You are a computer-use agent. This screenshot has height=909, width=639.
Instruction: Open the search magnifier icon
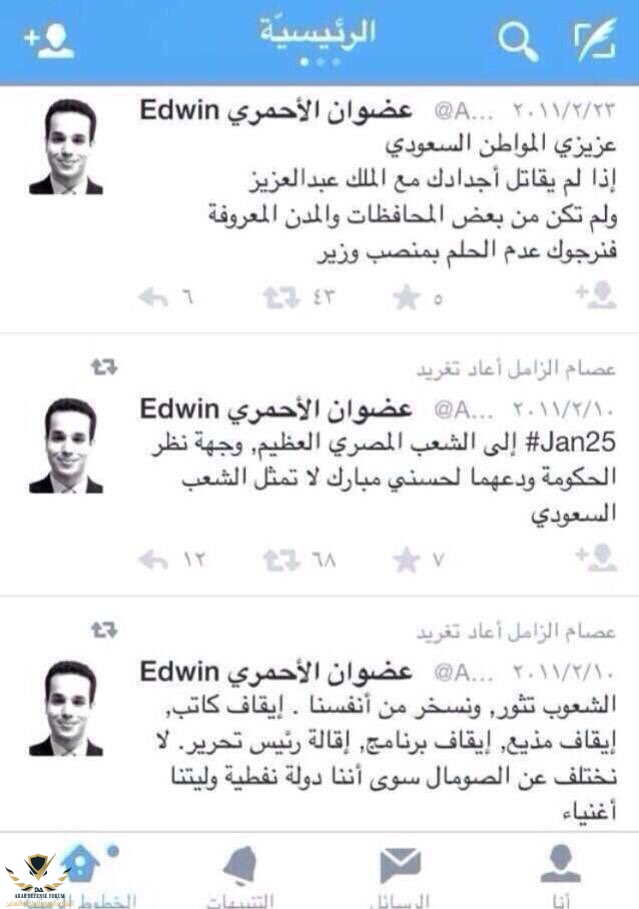point(517,41)
